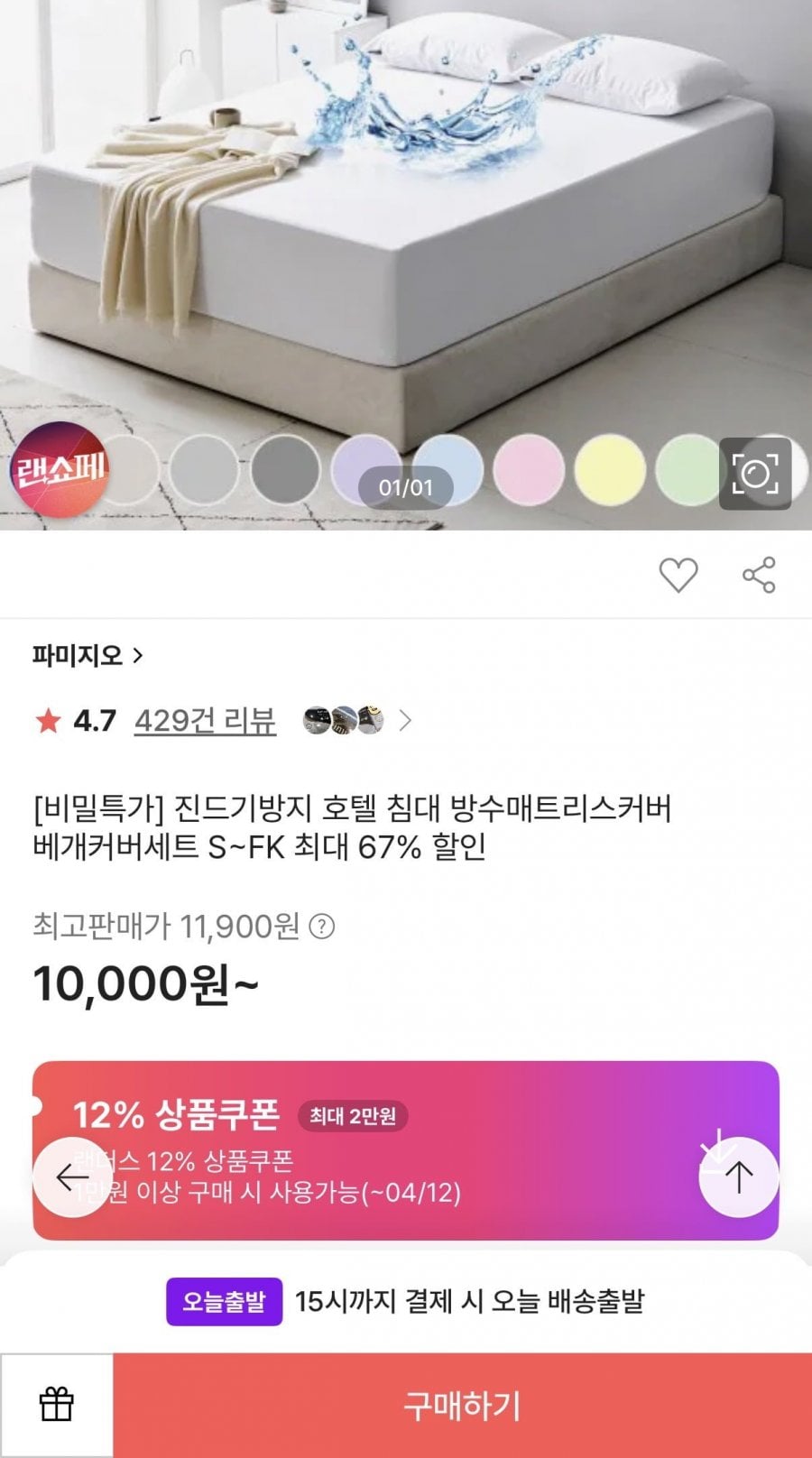This screenshot has width=812, height=1458.
Task: Jump to top of the page
Action: tap(739, 1177)
